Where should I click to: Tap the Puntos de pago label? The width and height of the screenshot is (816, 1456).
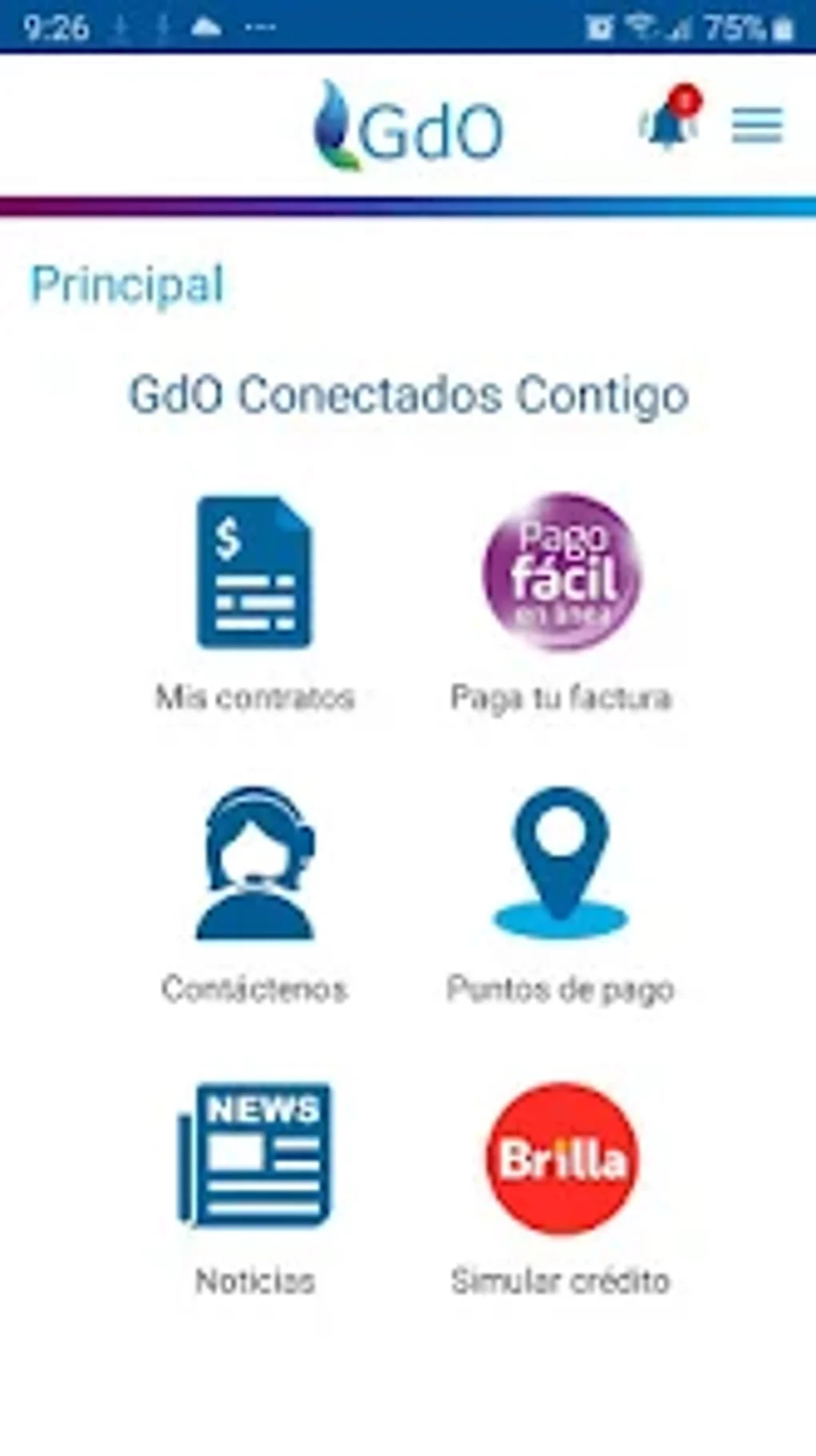coord(562,990)
